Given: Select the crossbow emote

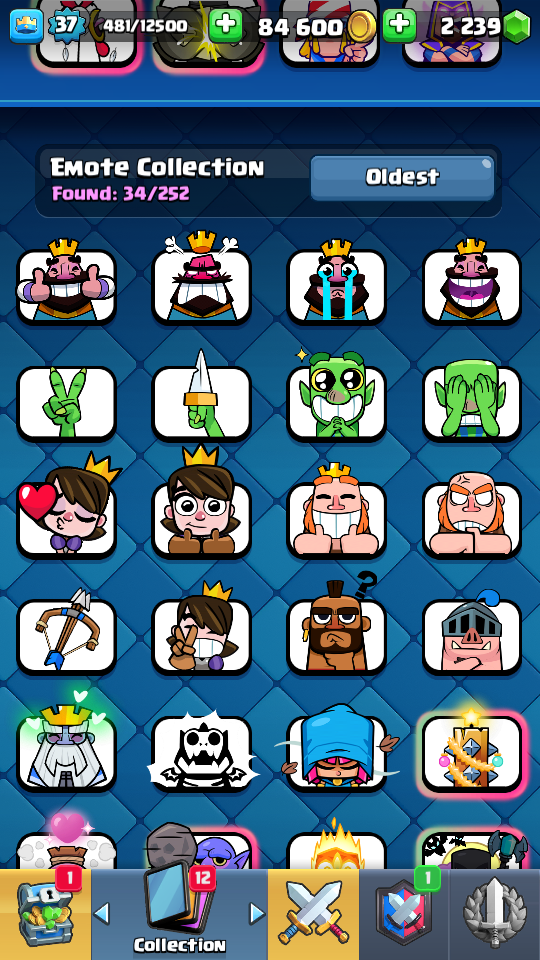Looking at the screenshot, I should (x=66, y=636).
